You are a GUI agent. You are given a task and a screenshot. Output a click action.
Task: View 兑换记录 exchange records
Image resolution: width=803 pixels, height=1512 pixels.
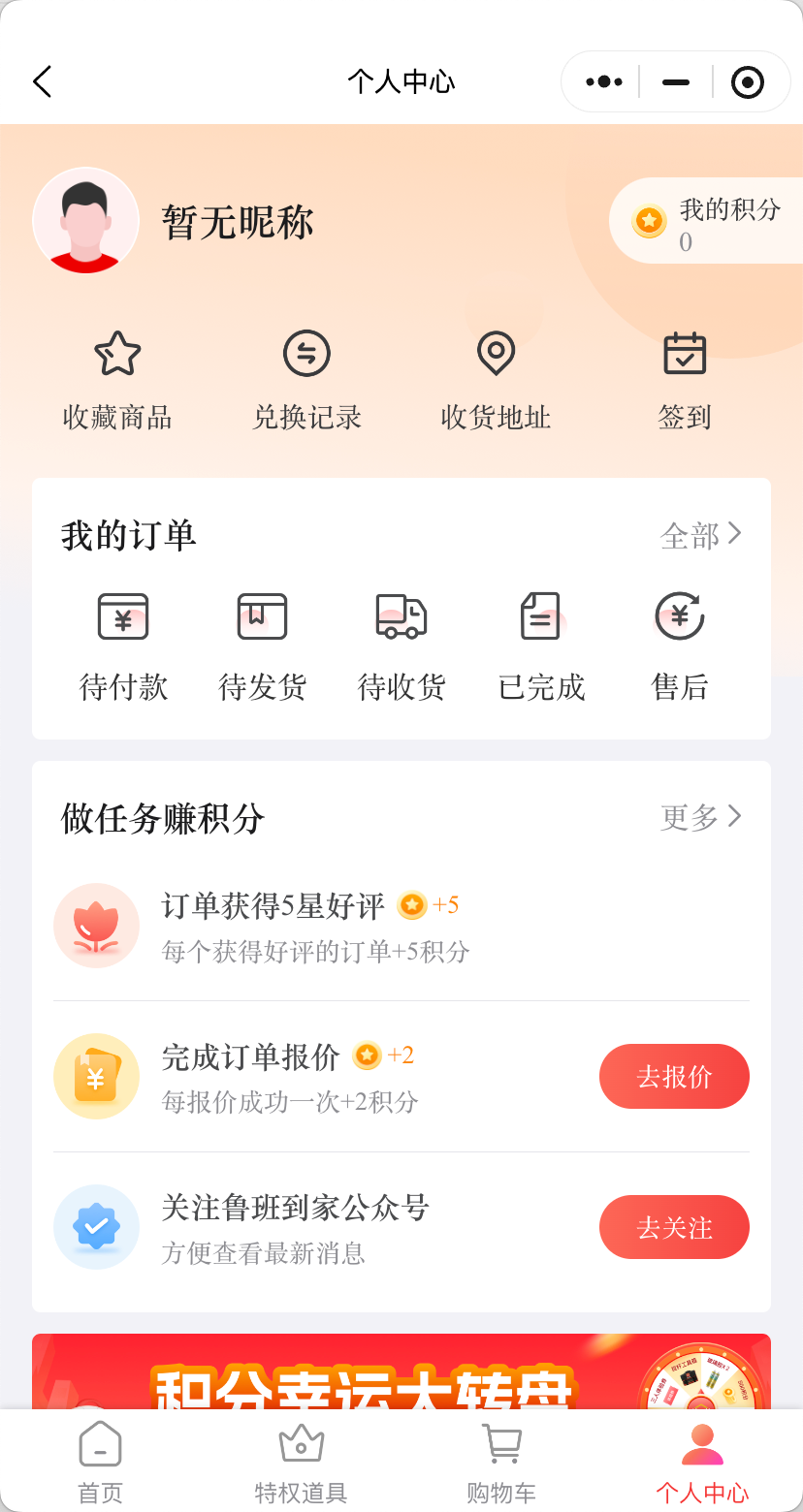click(x=306, y=379)
